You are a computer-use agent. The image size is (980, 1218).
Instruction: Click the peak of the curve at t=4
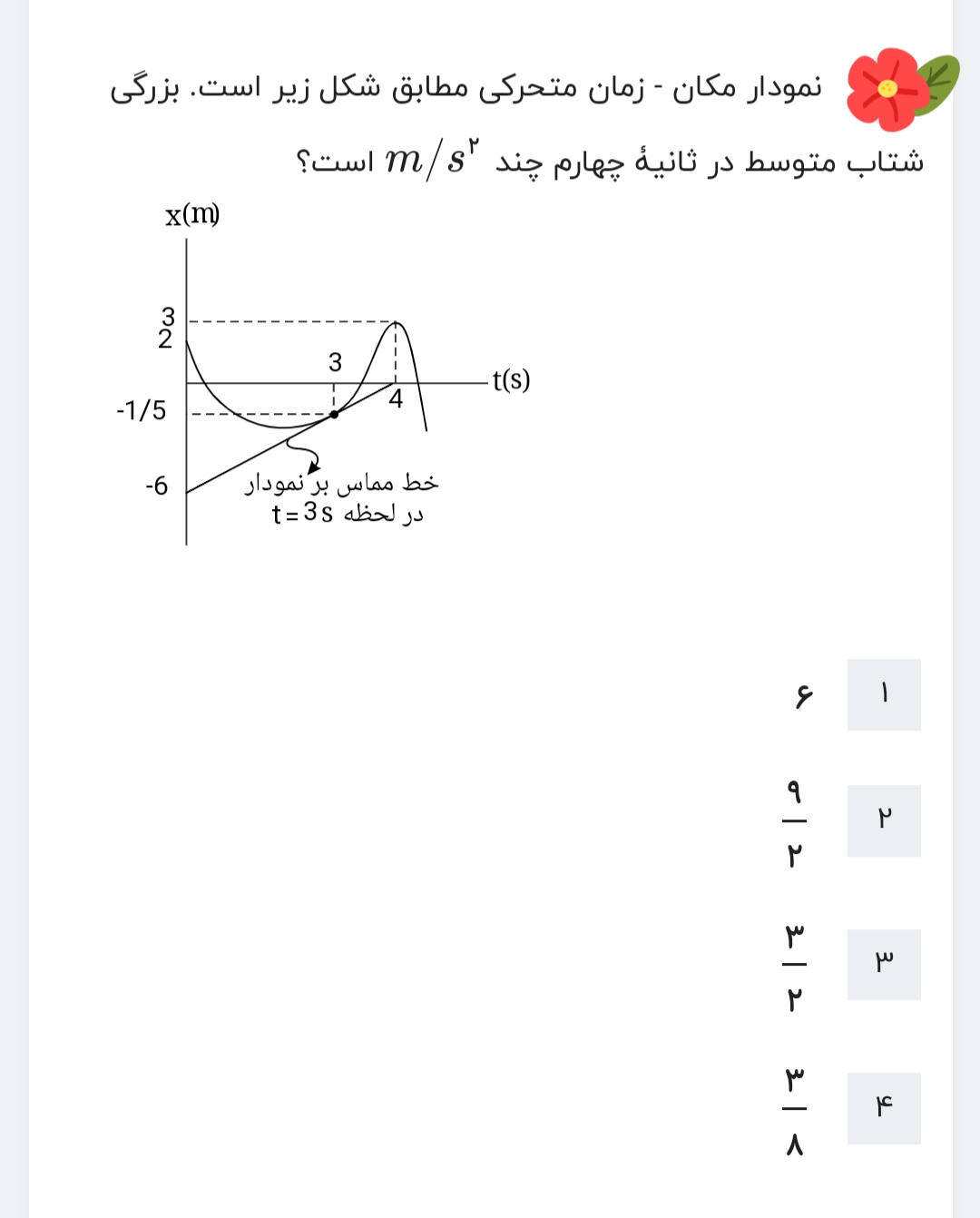coord(397,320)
